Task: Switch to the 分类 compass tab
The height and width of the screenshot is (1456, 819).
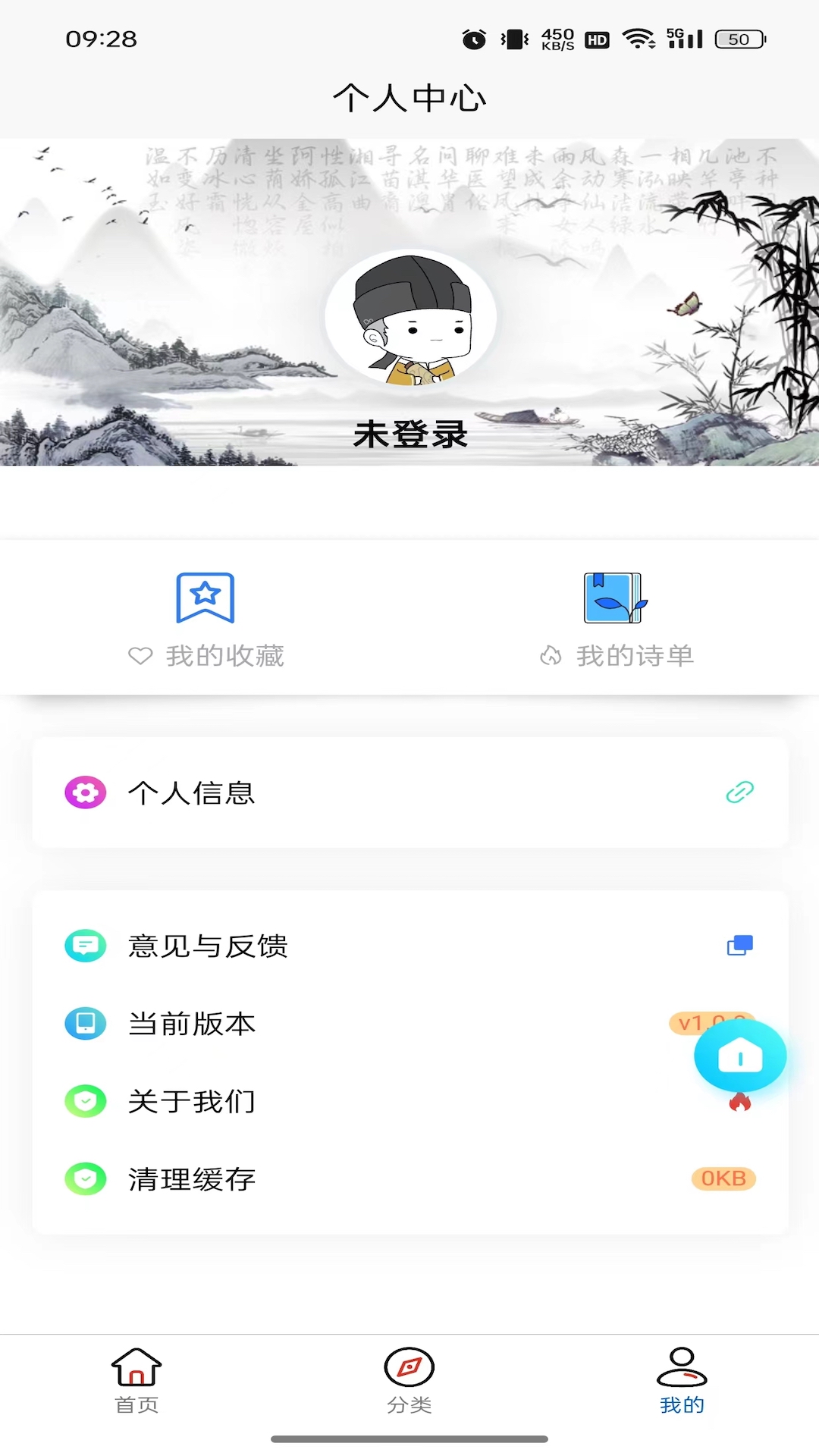Action: [409, 1380]
